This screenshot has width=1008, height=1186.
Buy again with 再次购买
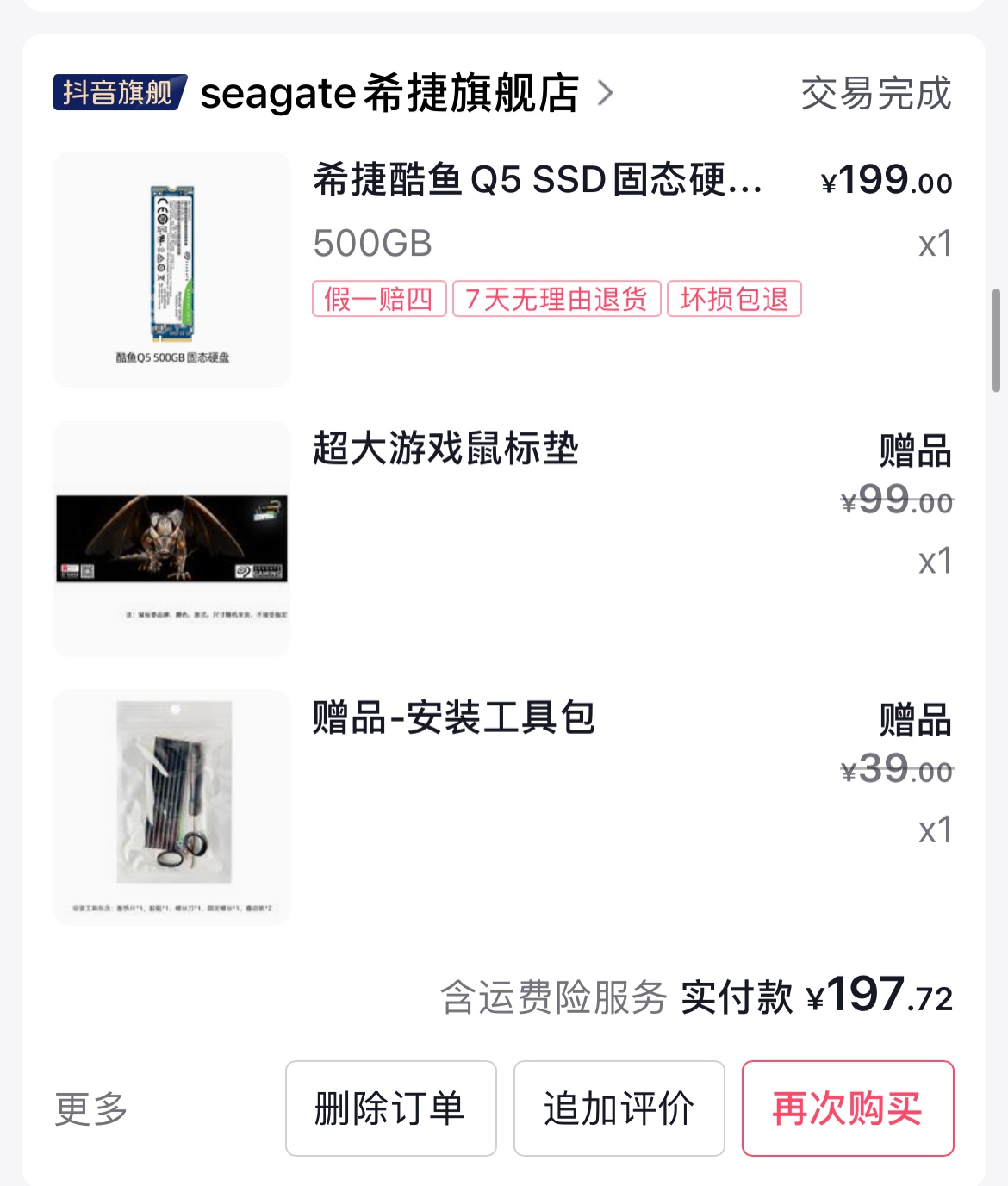848,1108
